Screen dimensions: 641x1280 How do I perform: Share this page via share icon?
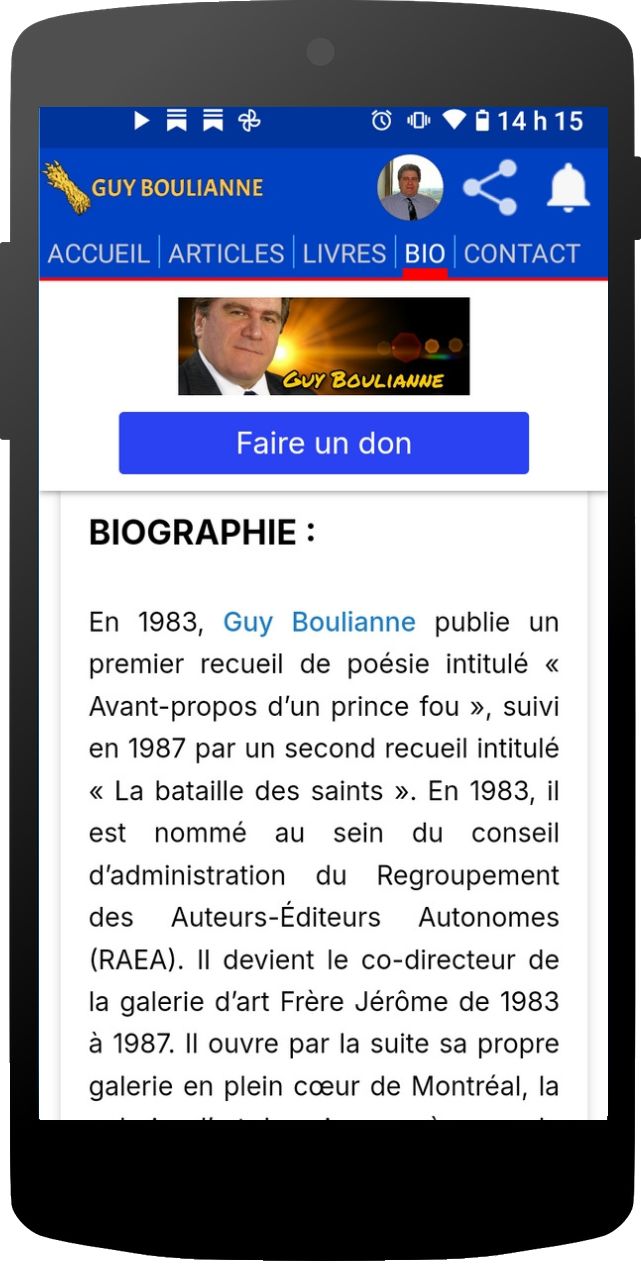pyautogui.click(x=490, y=188)
